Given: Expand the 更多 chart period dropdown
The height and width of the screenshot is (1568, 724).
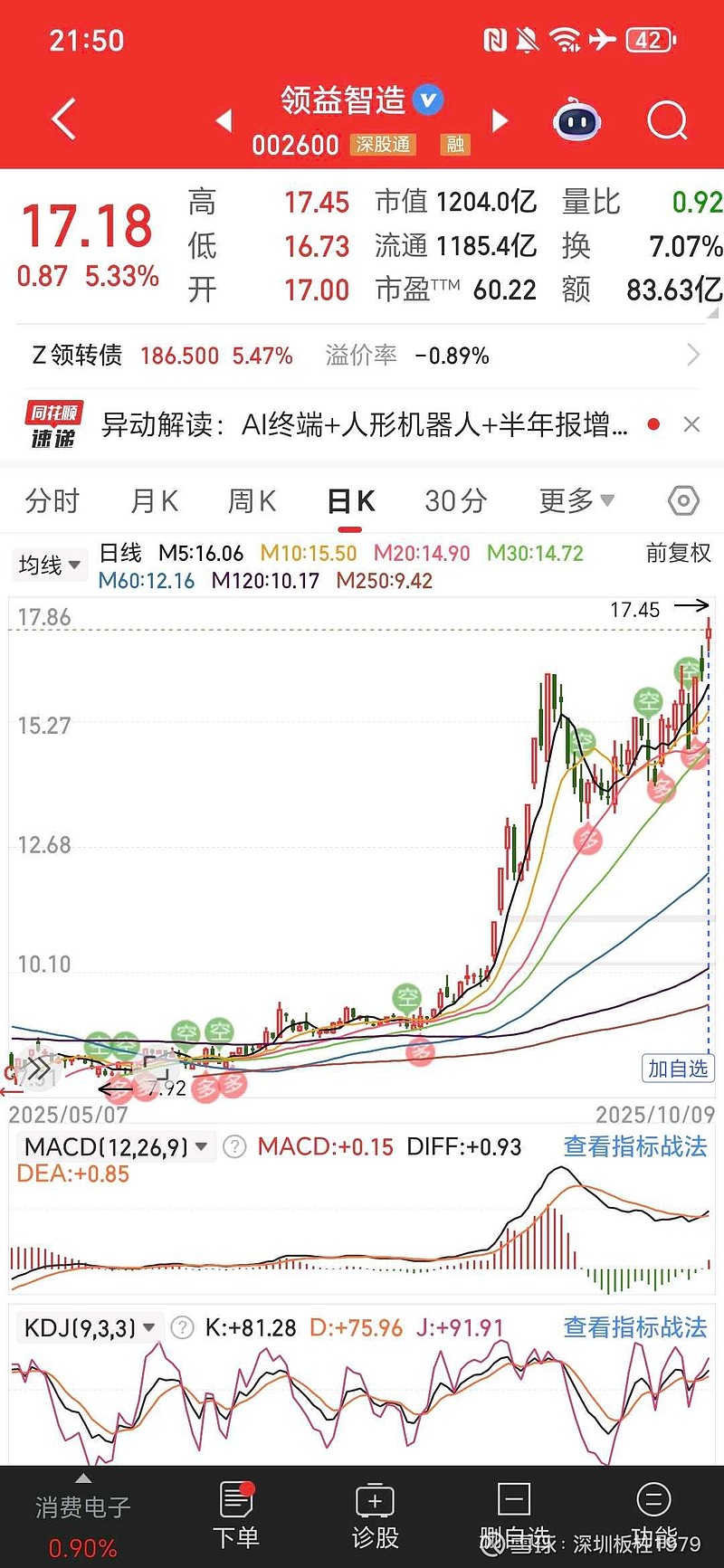Looking at the screenshot, I should pyautogui.click(x=576, y=500).
